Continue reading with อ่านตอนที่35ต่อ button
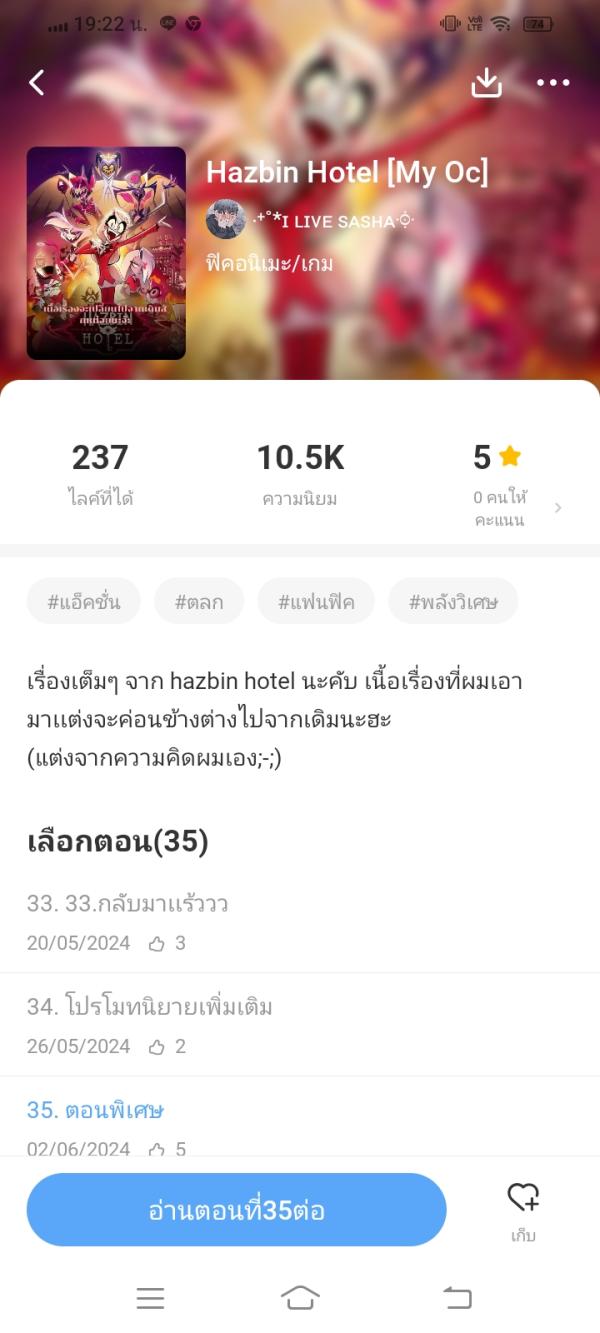This screenshot has height=1333, width=600. tap(236, 1210)
